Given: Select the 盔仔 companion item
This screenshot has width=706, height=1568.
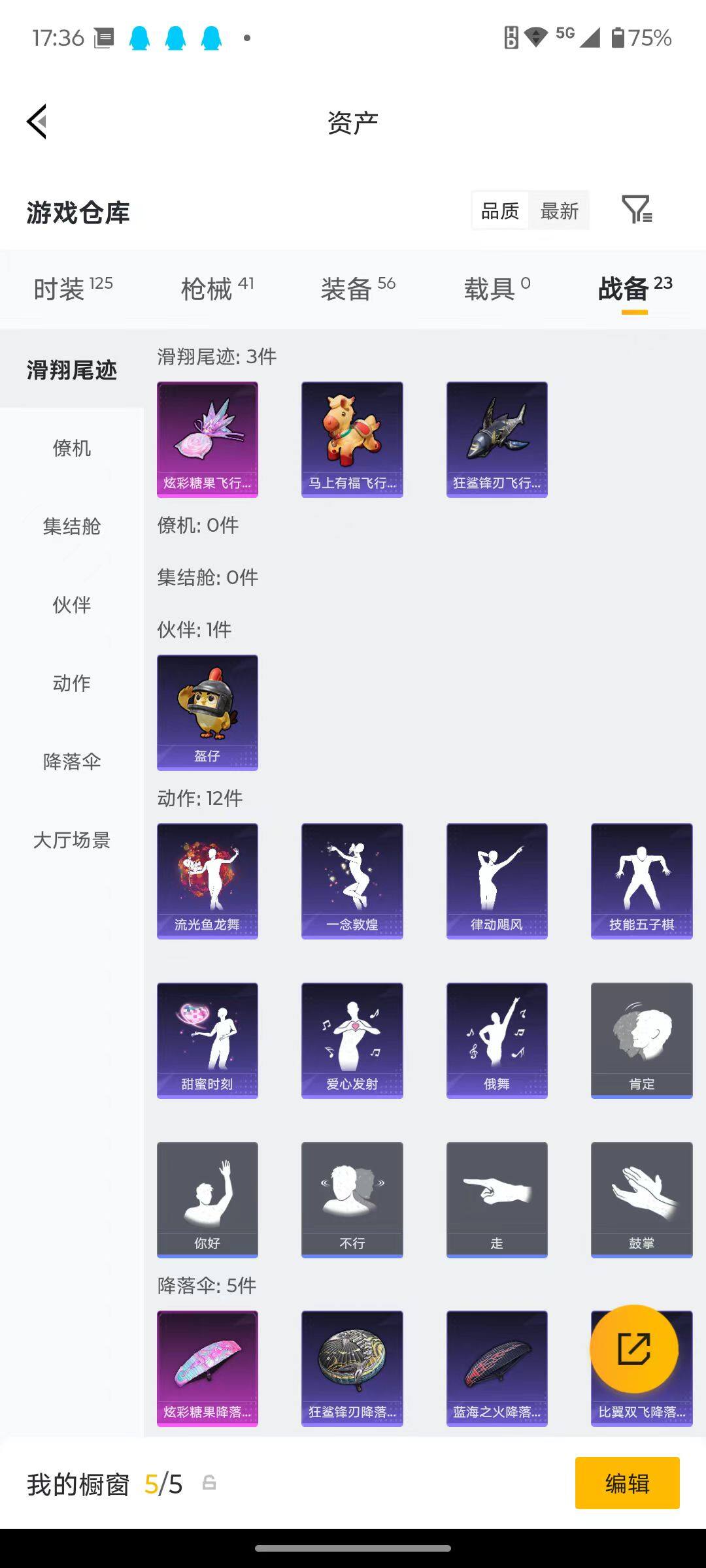Looking at the screenshot, I should tap(207, 712).
